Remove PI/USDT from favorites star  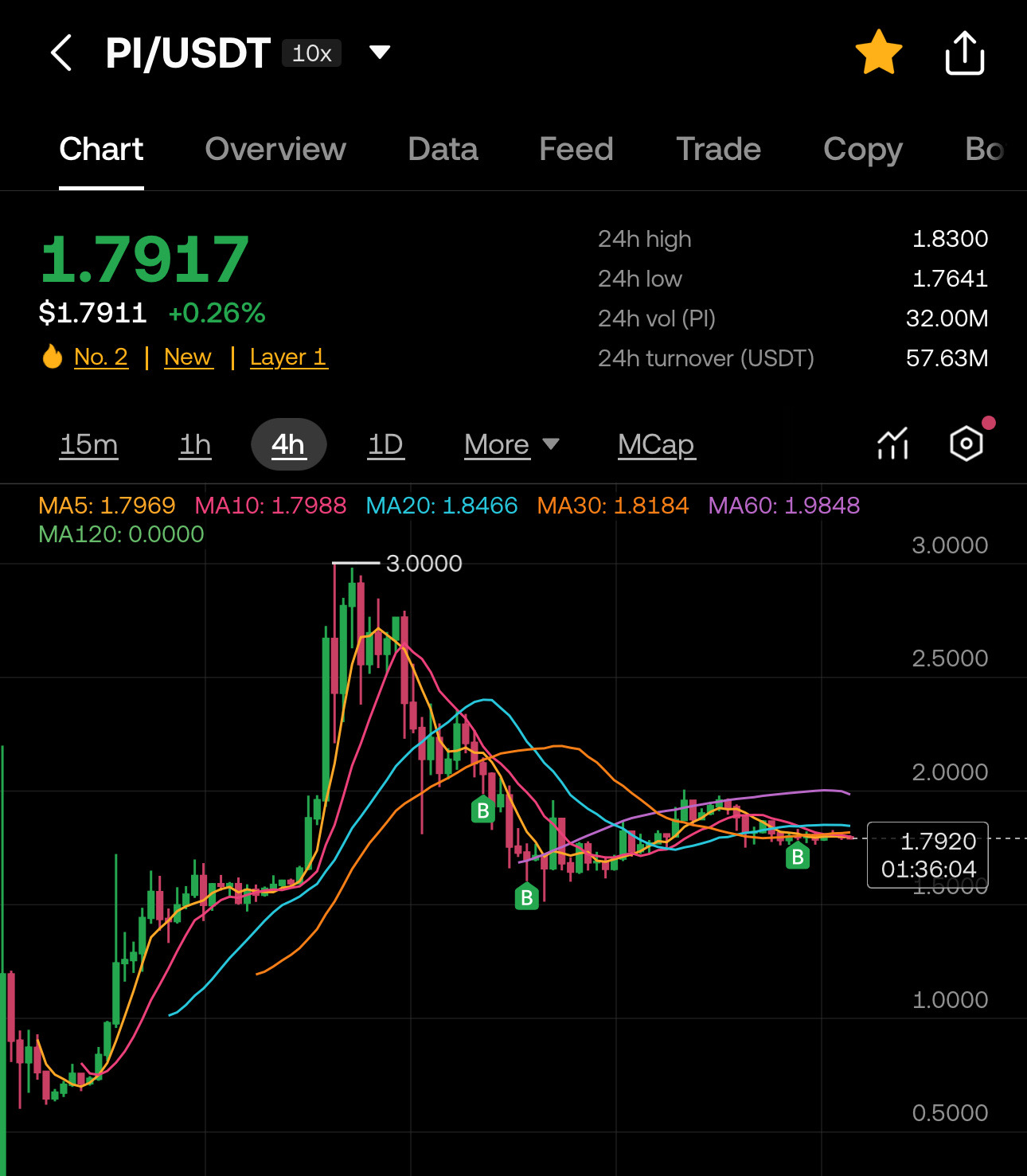pos(878,53)
